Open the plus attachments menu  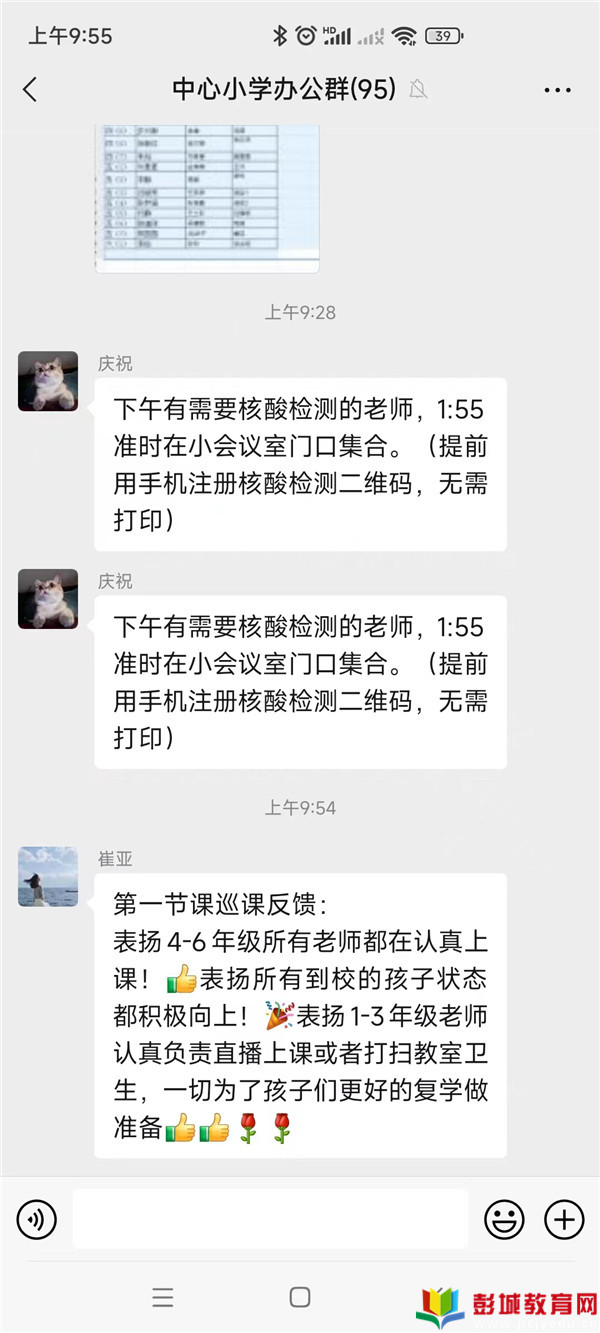point(563,1219)
